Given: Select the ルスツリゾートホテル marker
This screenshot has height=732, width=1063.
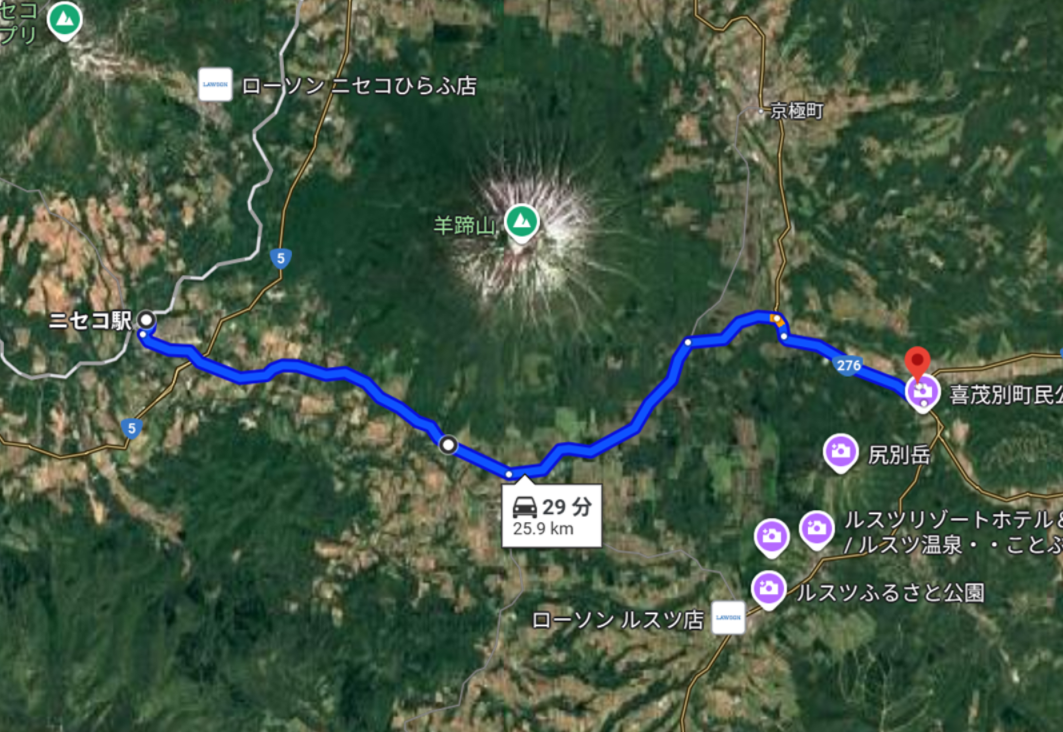Looking at the screenshot, I should 817,529.
